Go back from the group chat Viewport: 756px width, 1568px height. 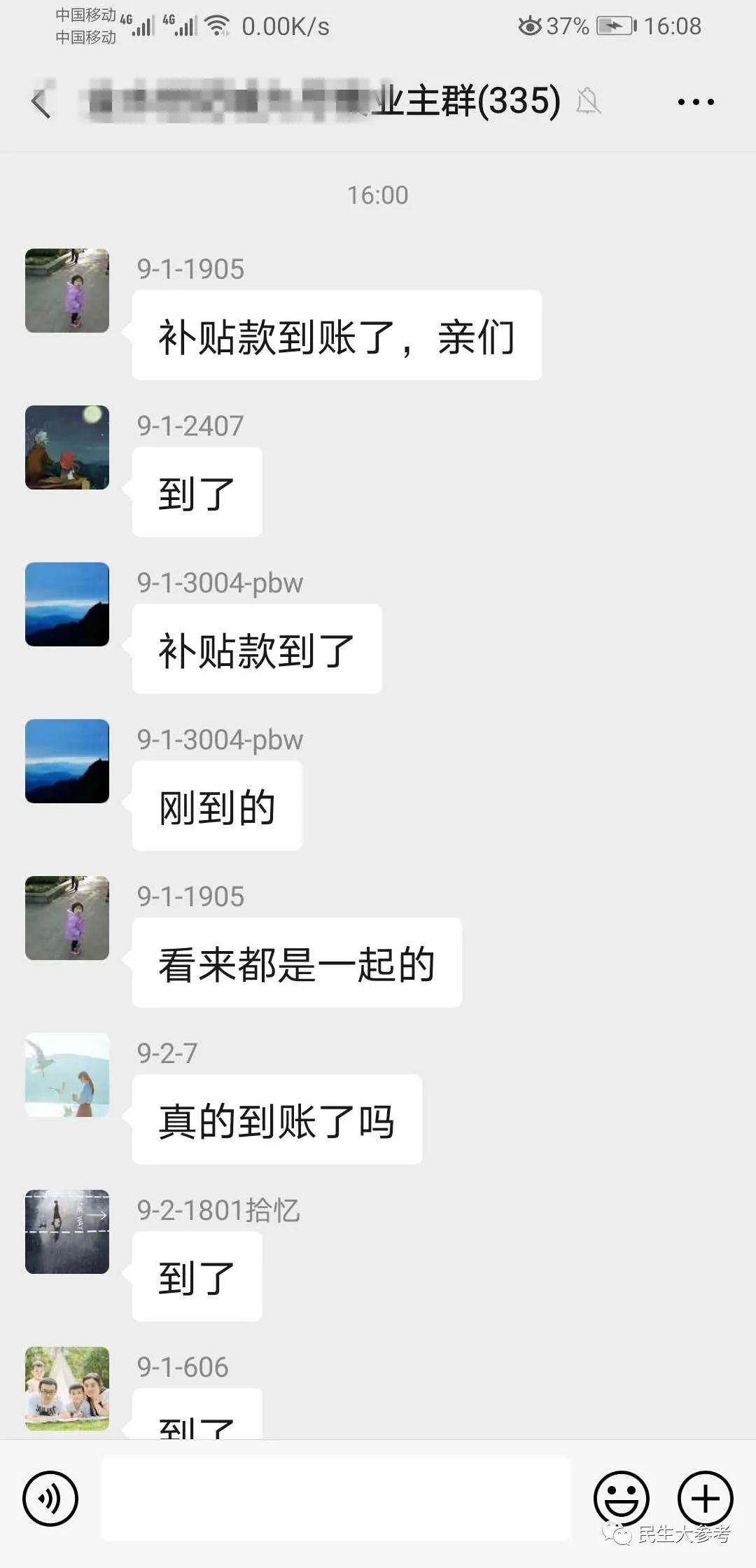(x=41, y=103)
